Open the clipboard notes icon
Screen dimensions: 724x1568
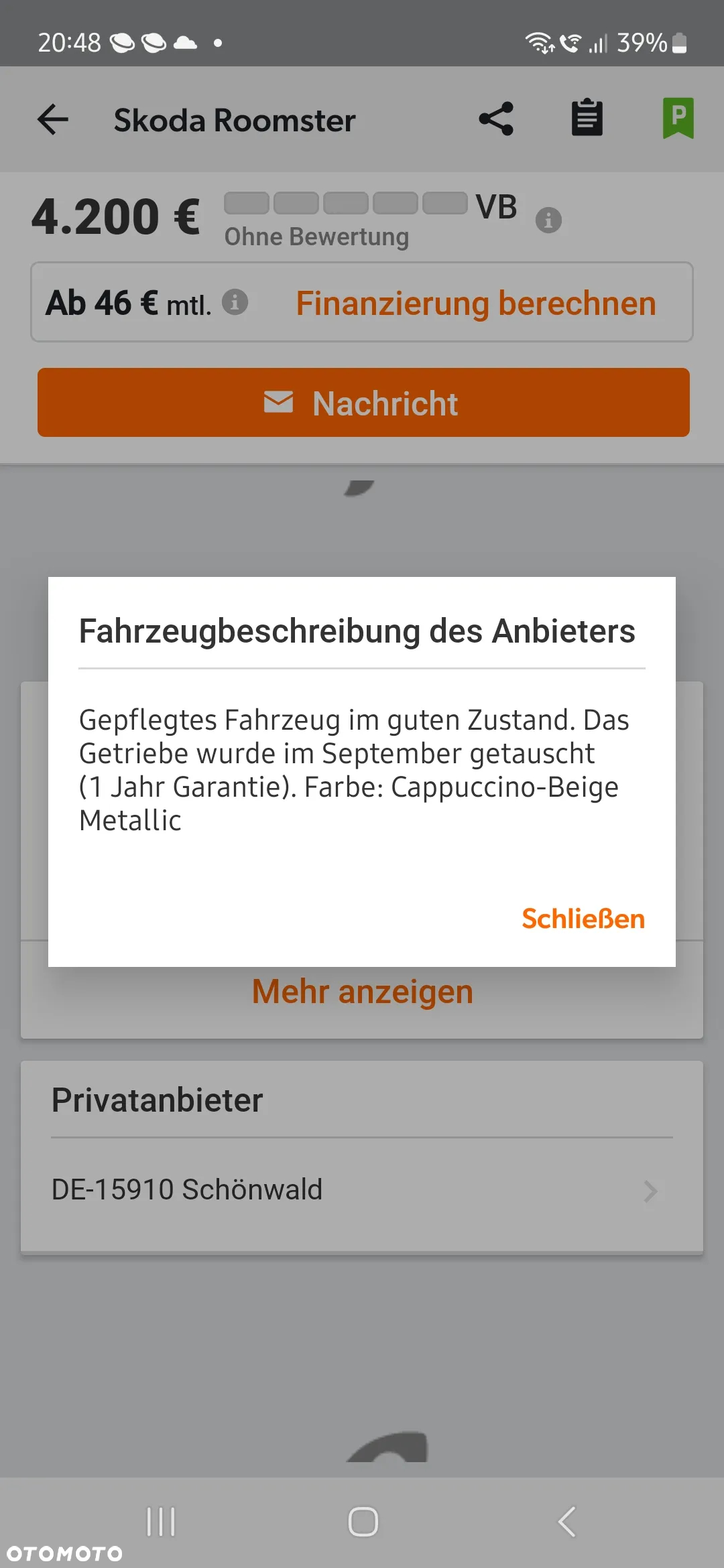pyautogui.click(x=587, y=118)
